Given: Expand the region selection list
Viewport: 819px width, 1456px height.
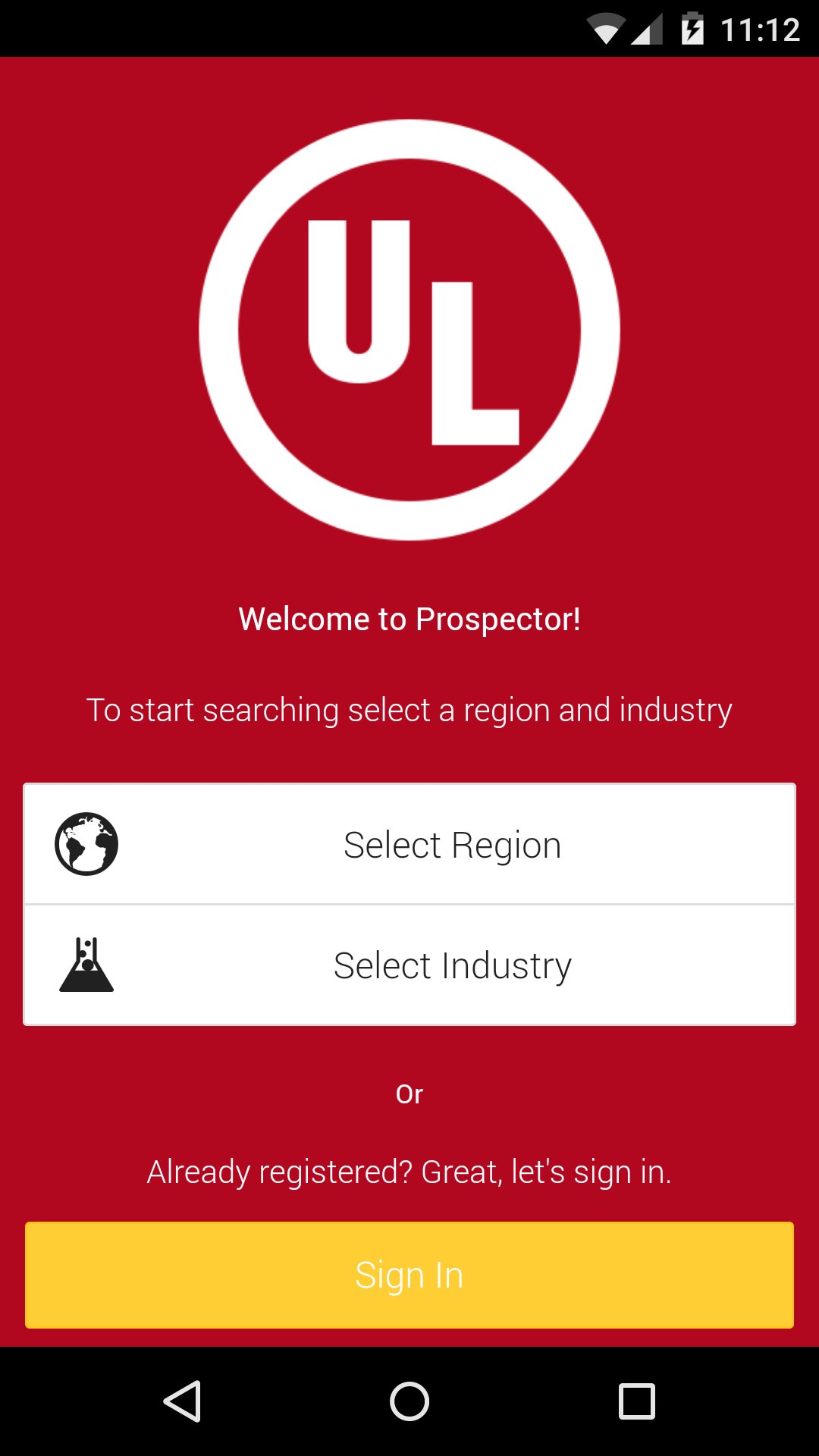Looking at the screenshot, I should 452,844.
